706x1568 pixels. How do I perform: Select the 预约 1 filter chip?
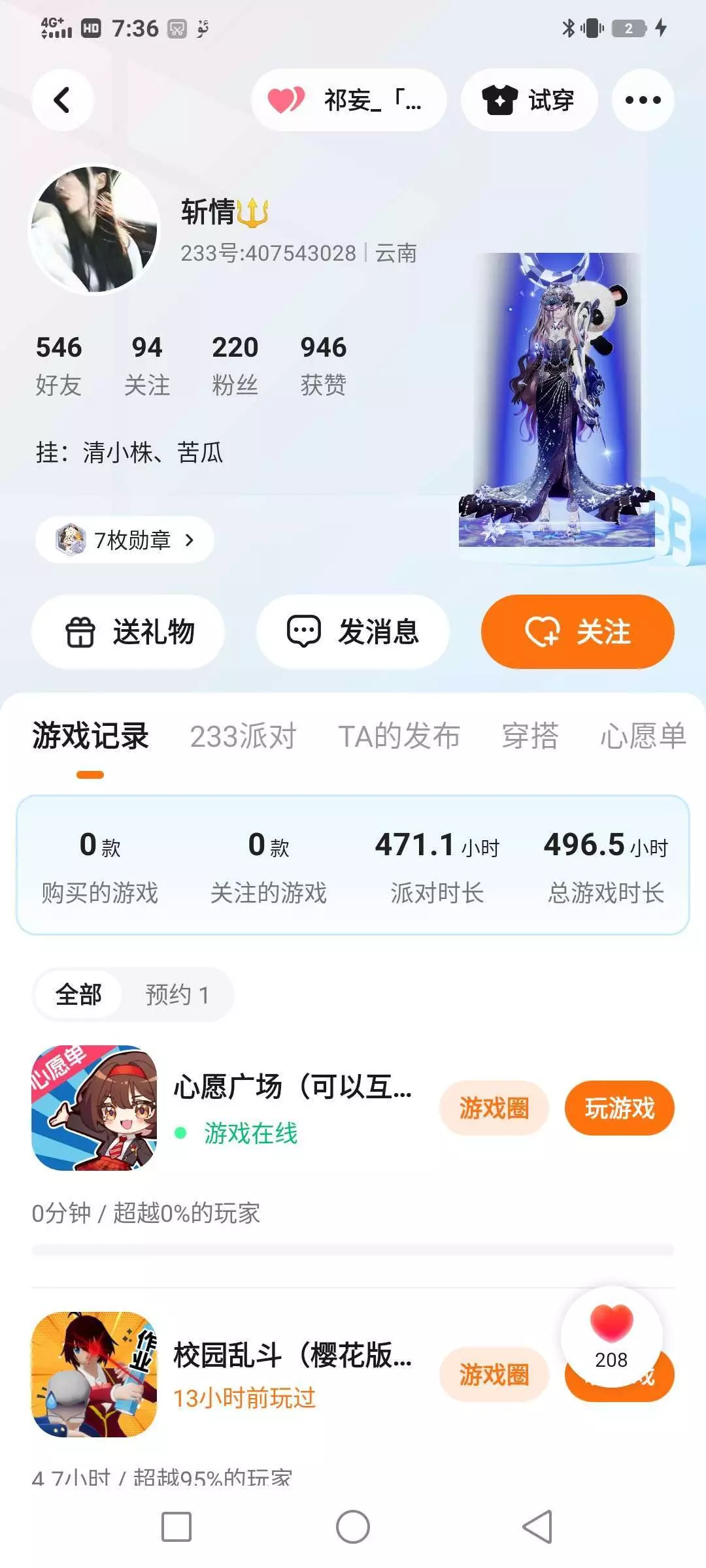pos(177,994)
